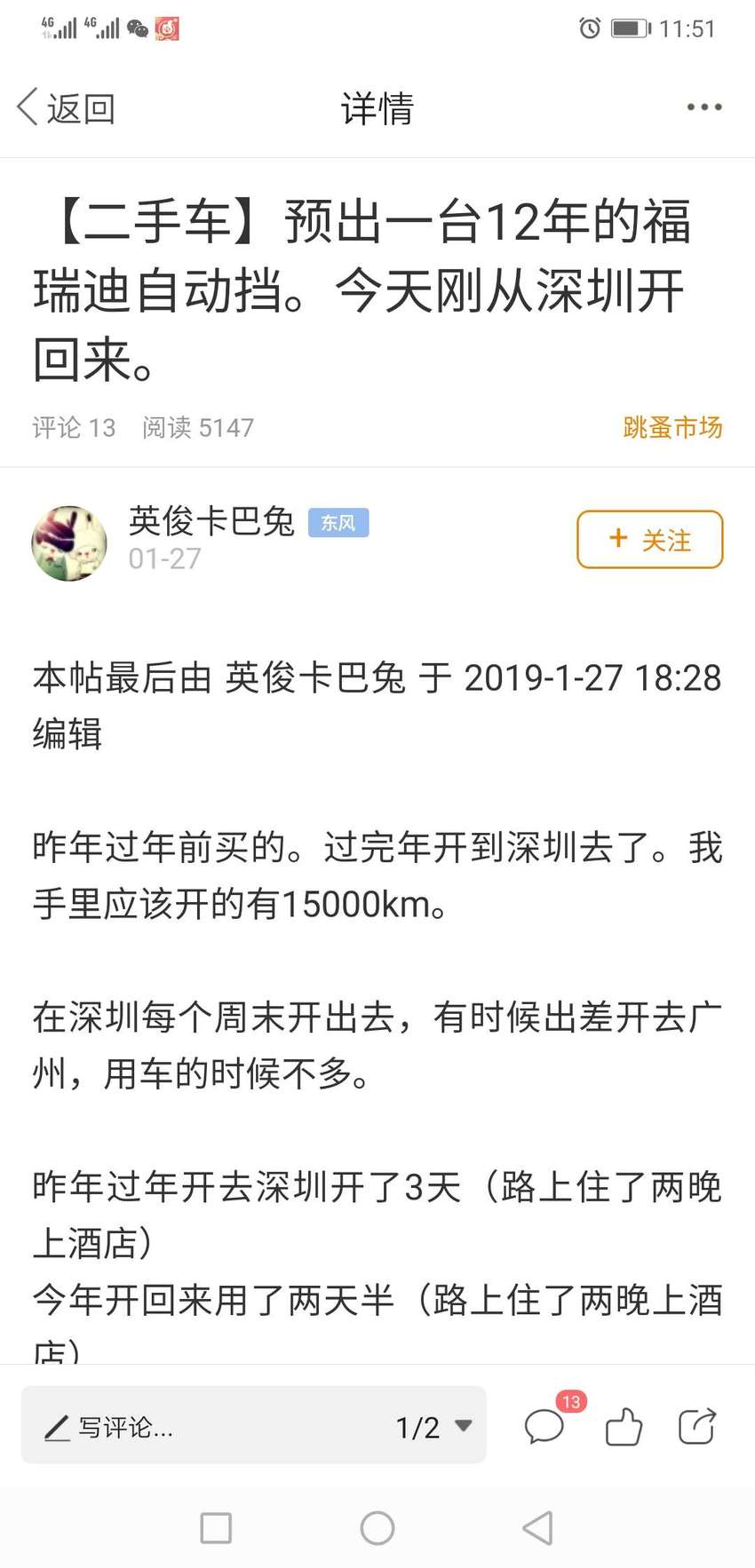Viewport: 755px width, 1568px height.
Task: Like this post with the thumbs-up icon
Action: coord(624,1427)
